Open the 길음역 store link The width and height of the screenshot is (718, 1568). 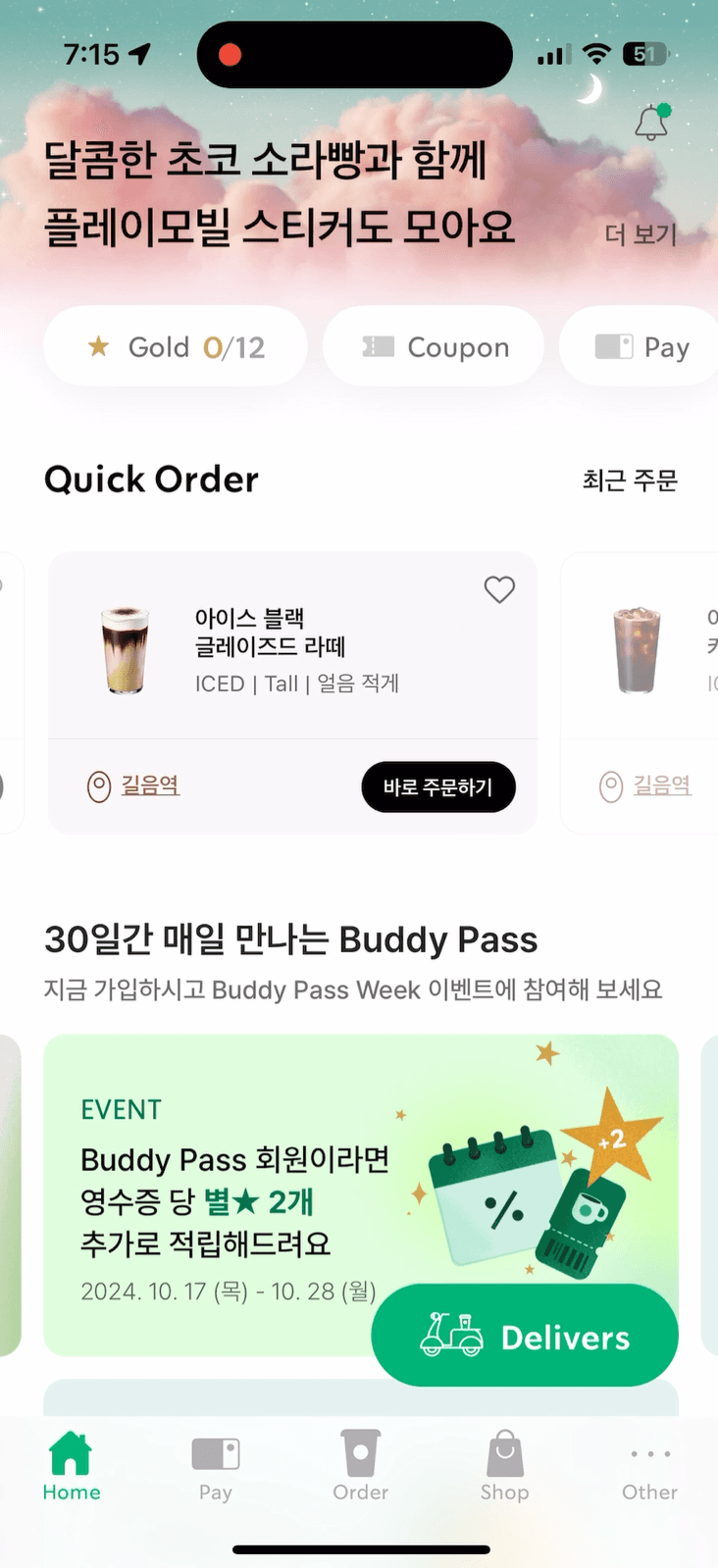tap(152, 785)
